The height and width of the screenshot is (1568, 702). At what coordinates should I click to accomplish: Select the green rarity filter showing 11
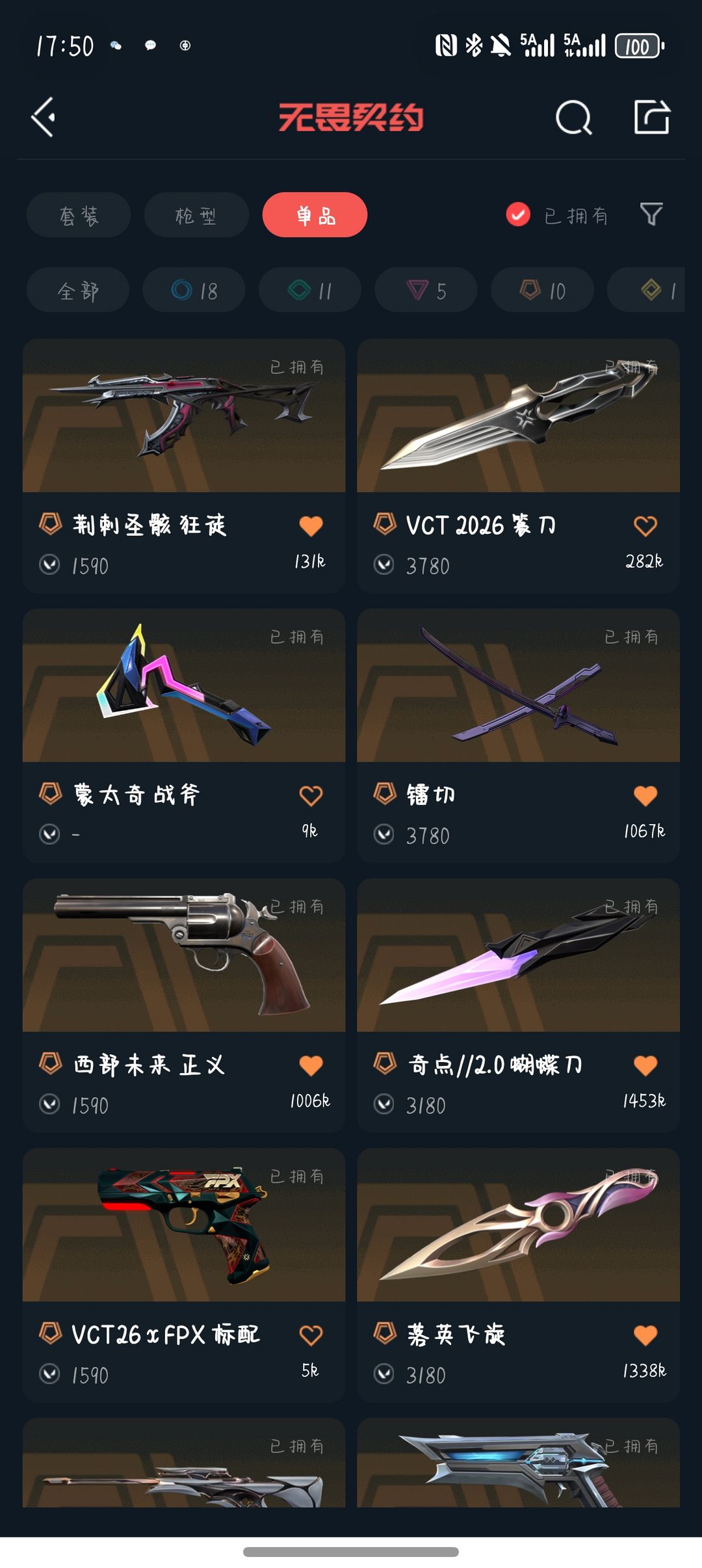click(309, 290)
